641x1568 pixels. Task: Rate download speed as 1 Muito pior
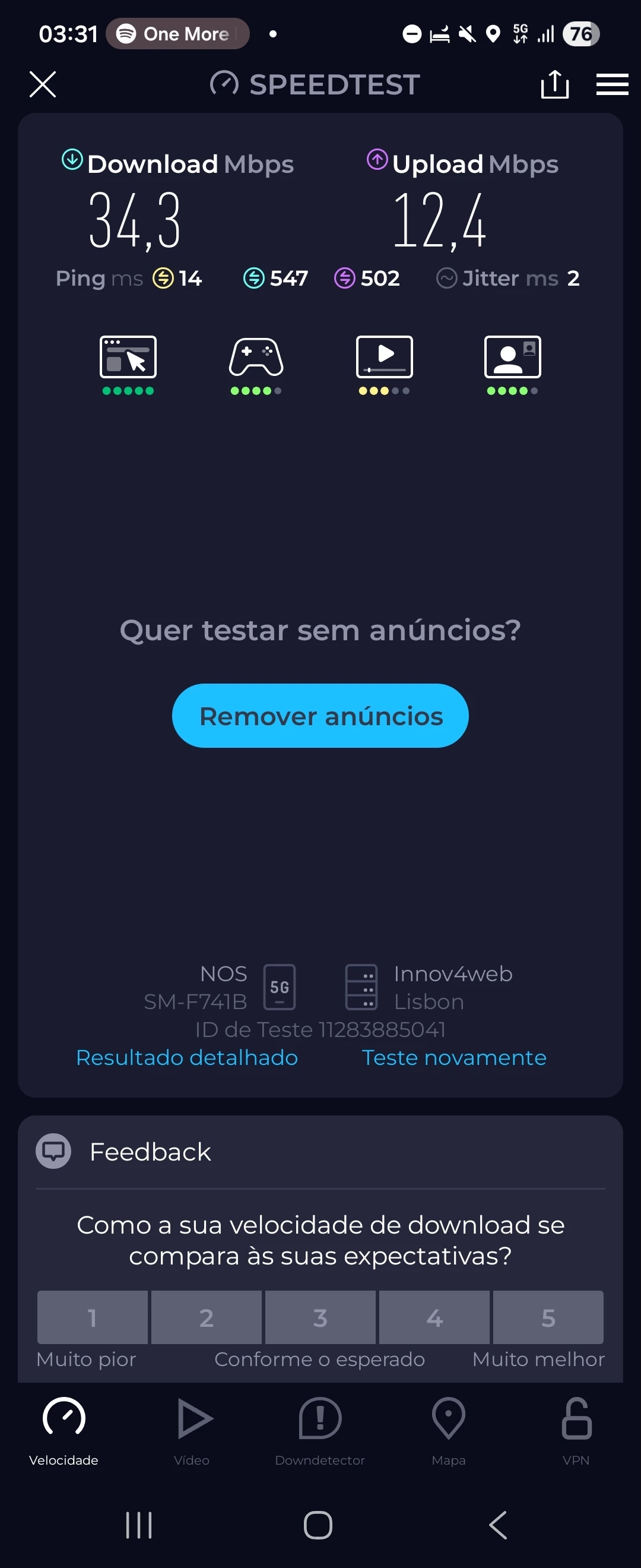tap(93, 1317)
